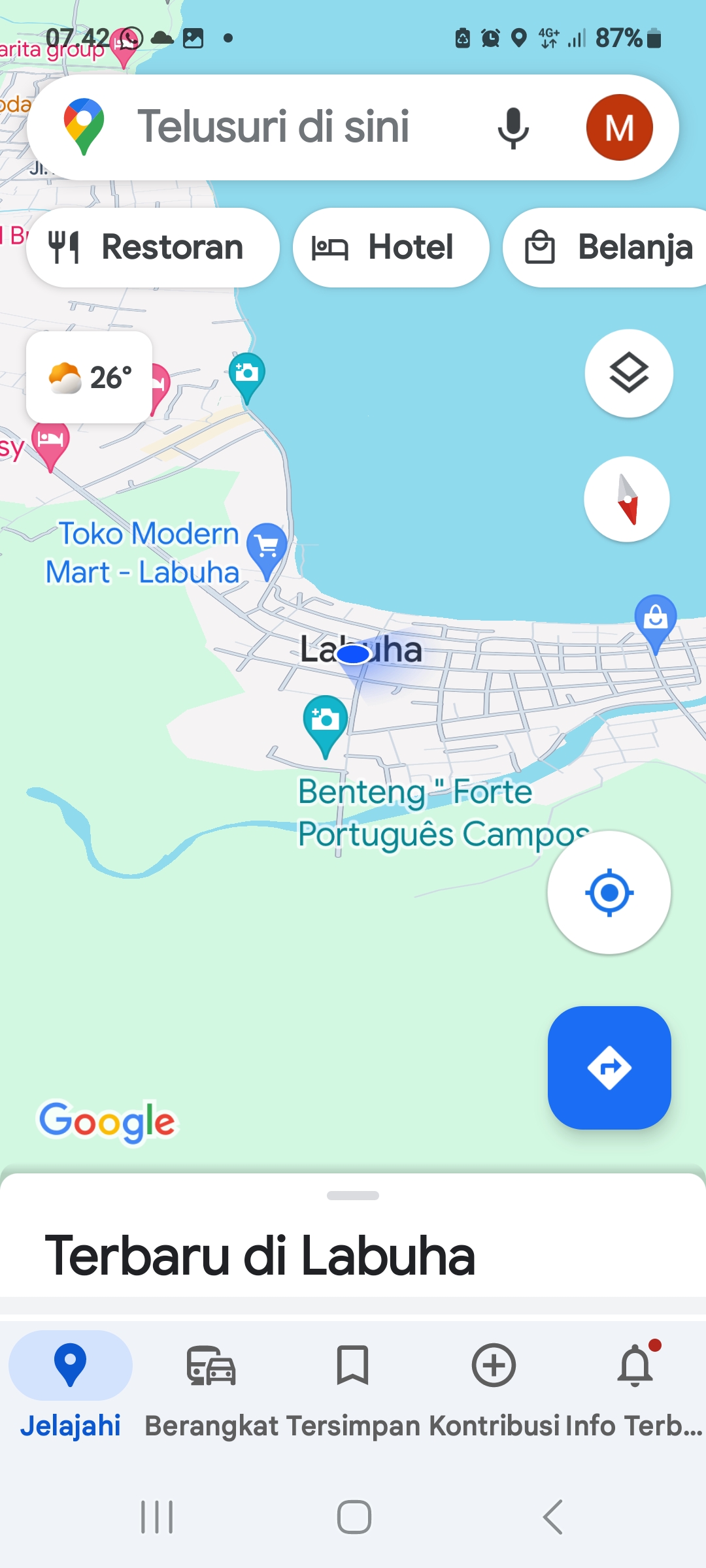Select the Hotel chip
706x1568 pixels.
391,248
